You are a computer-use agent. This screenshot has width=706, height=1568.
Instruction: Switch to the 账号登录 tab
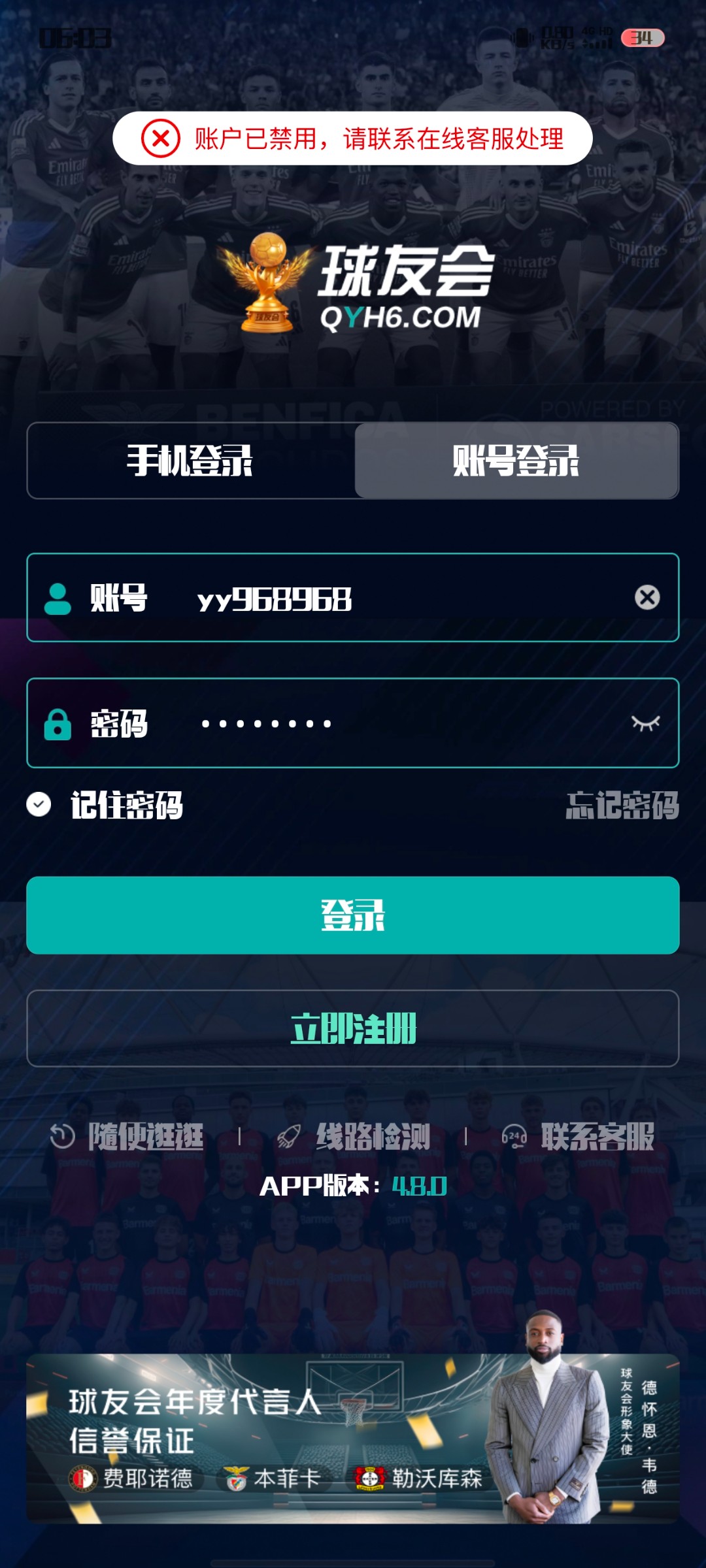516,461
